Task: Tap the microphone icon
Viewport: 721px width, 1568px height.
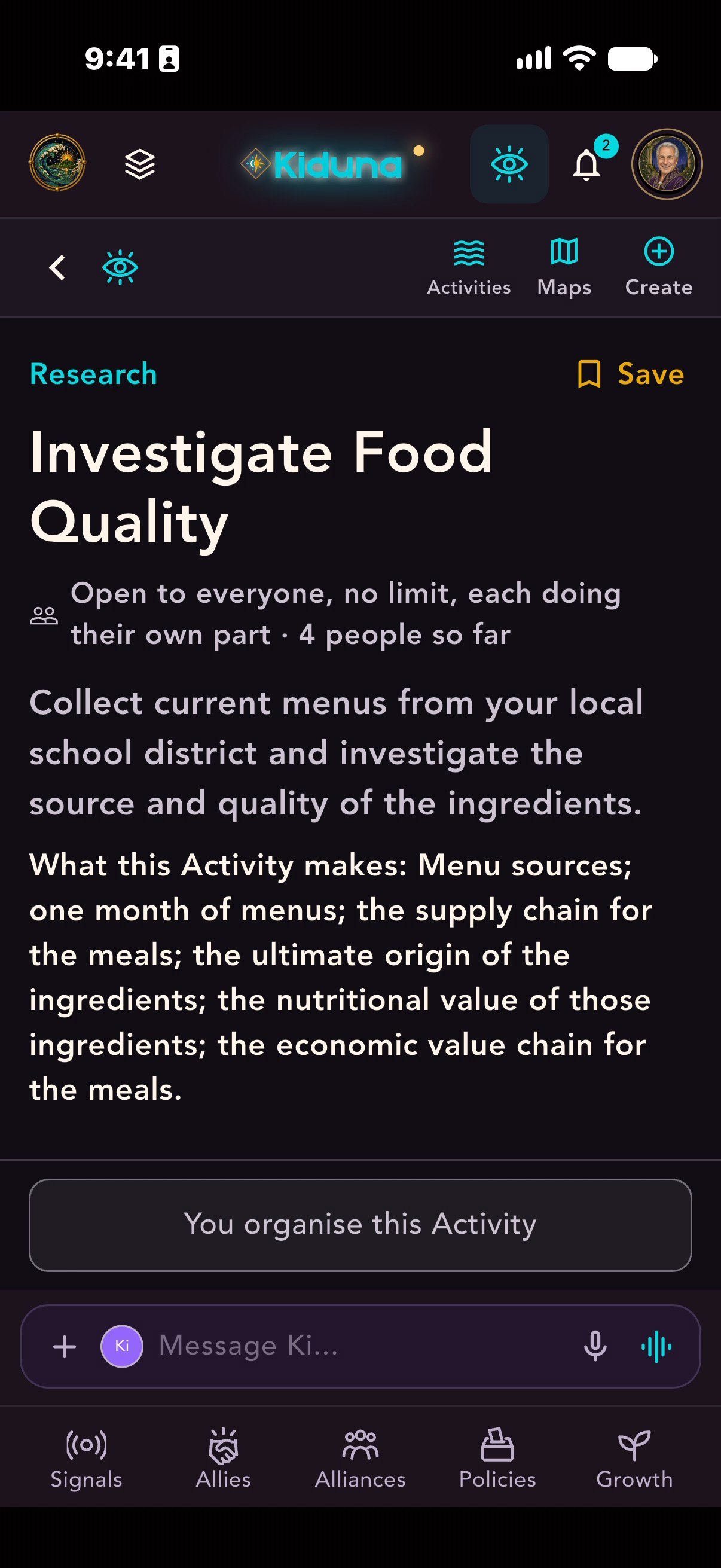Action: [595, 1347]
